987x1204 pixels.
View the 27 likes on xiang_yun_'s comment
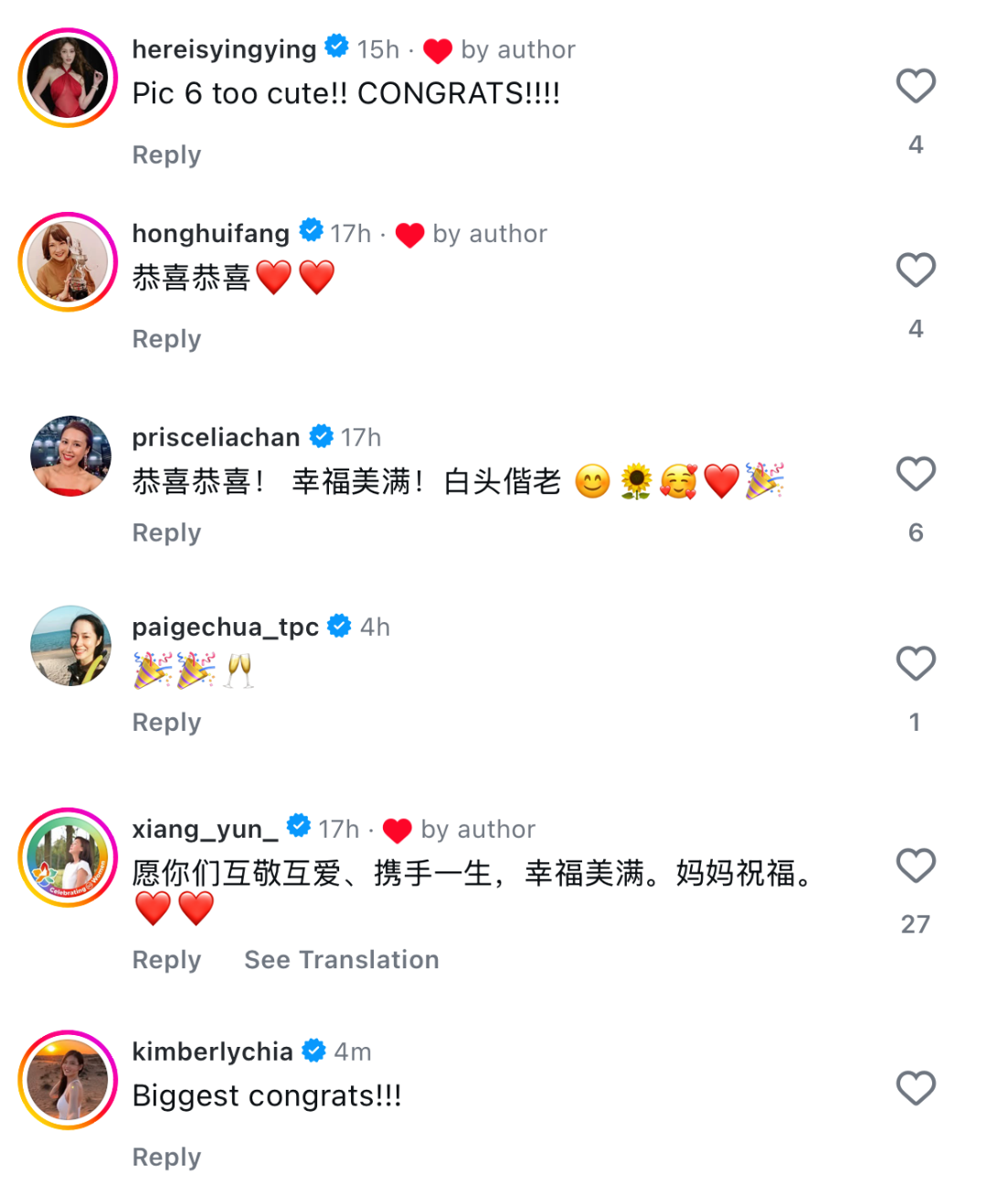pos(915,924)
